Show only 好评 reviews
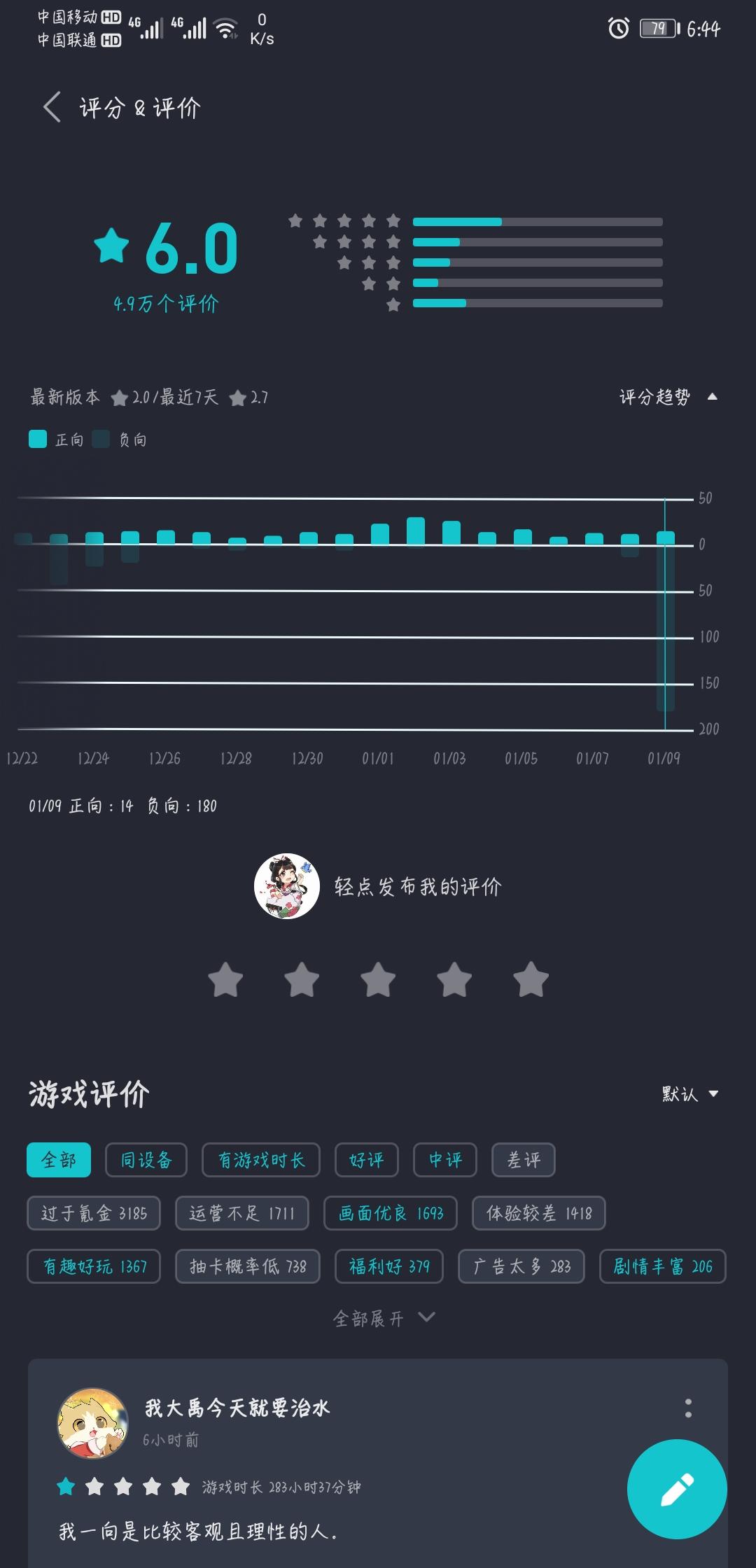This screenshot has width=756, height=1568. pyautogui.click(x=367, y=1160)
